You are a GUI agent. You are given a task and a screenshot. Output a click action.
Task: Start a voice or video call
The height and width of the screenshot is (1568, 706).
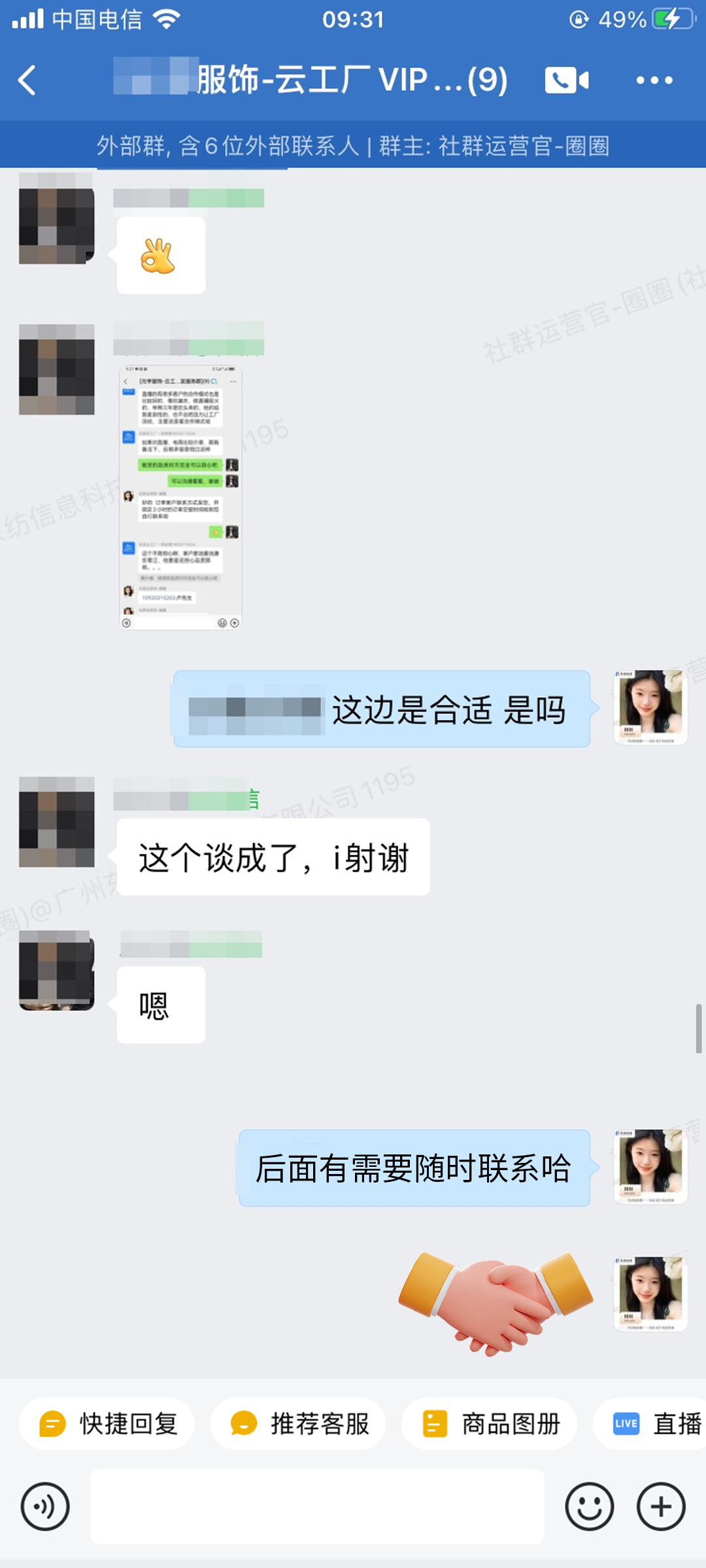pos(566,80)
